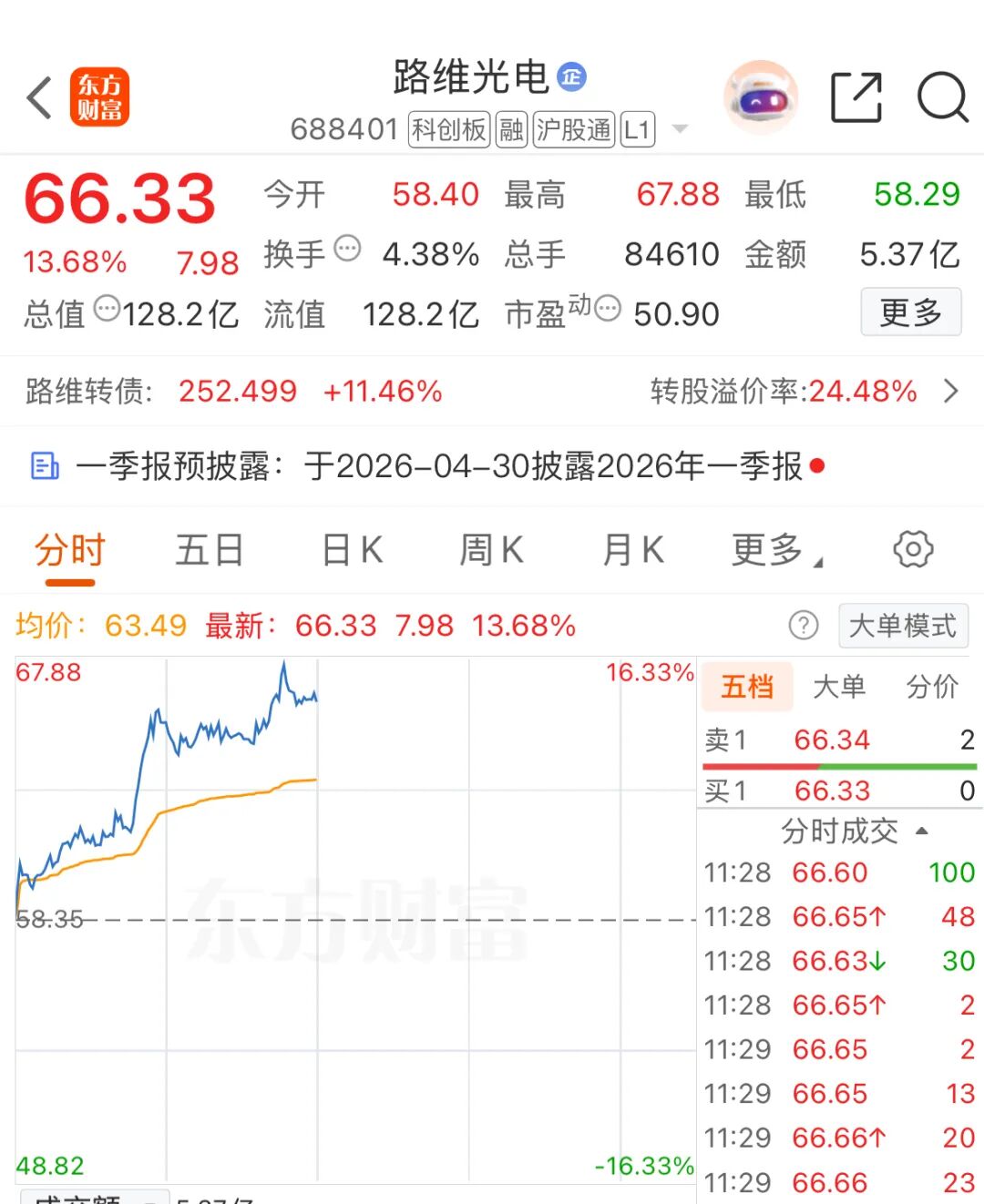984x1204 pixels.
Task: Switch to 分价 tab
Action: pyautogui.click(x=932, y=687)
